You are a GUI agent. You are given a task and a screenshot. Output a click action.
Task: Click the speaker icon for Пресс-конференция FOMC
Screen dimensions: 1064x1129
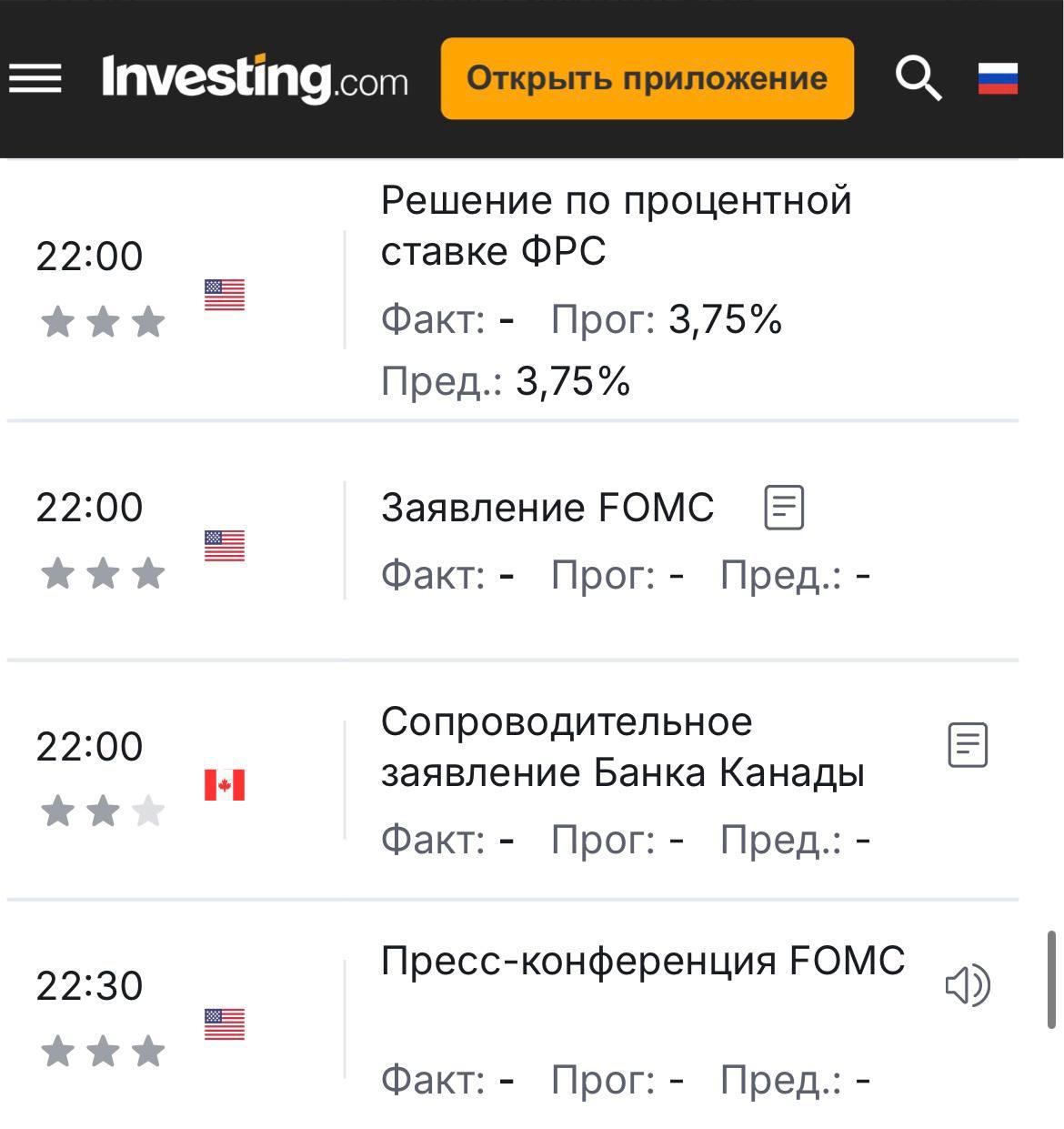[x=967, y=985]
